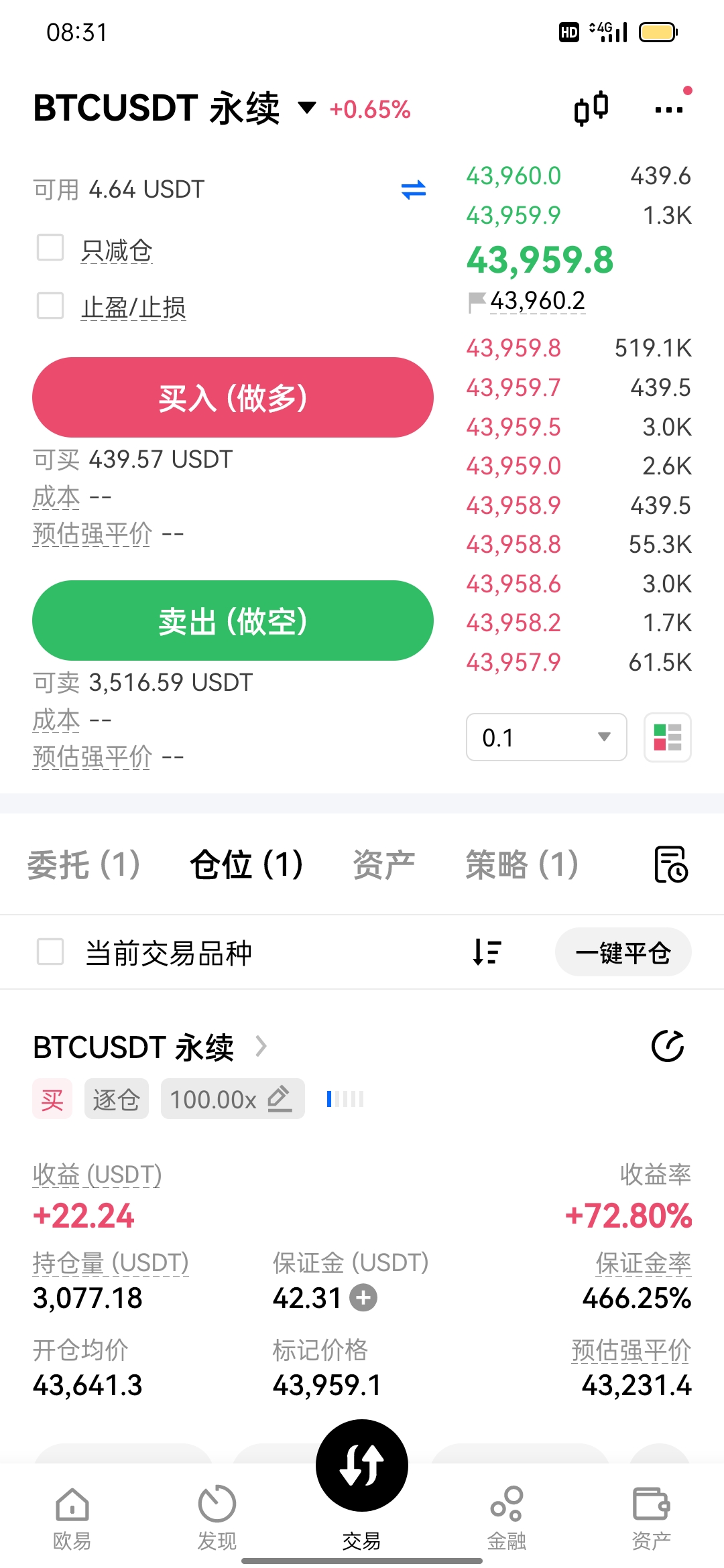Change the order book layout icon

tap(668, 737)
